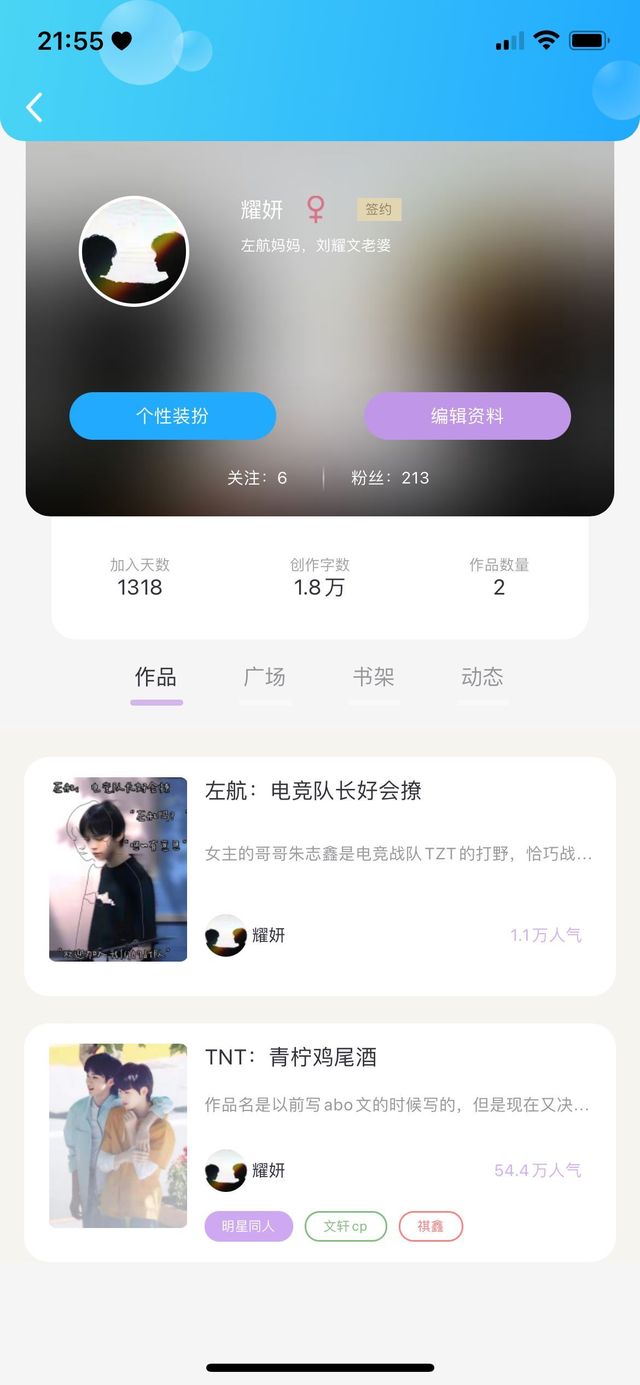Tap the profile avatar picture
The height and width of the screenshot is (1385, 640).
(x=134, y=251)
